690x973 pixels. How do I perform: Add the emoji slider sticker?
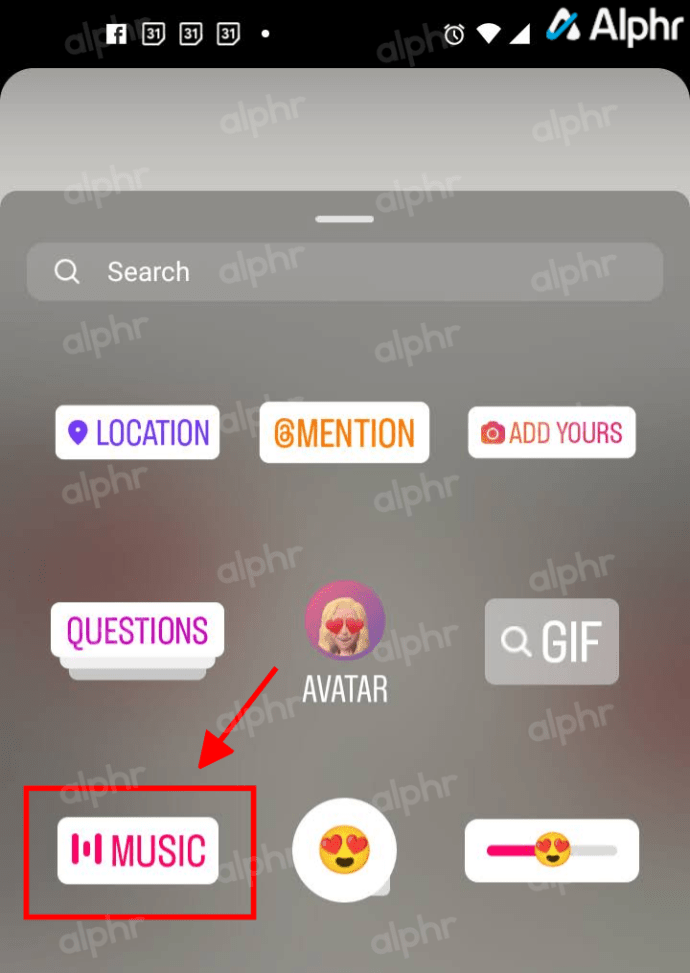(x=552, y=851)
